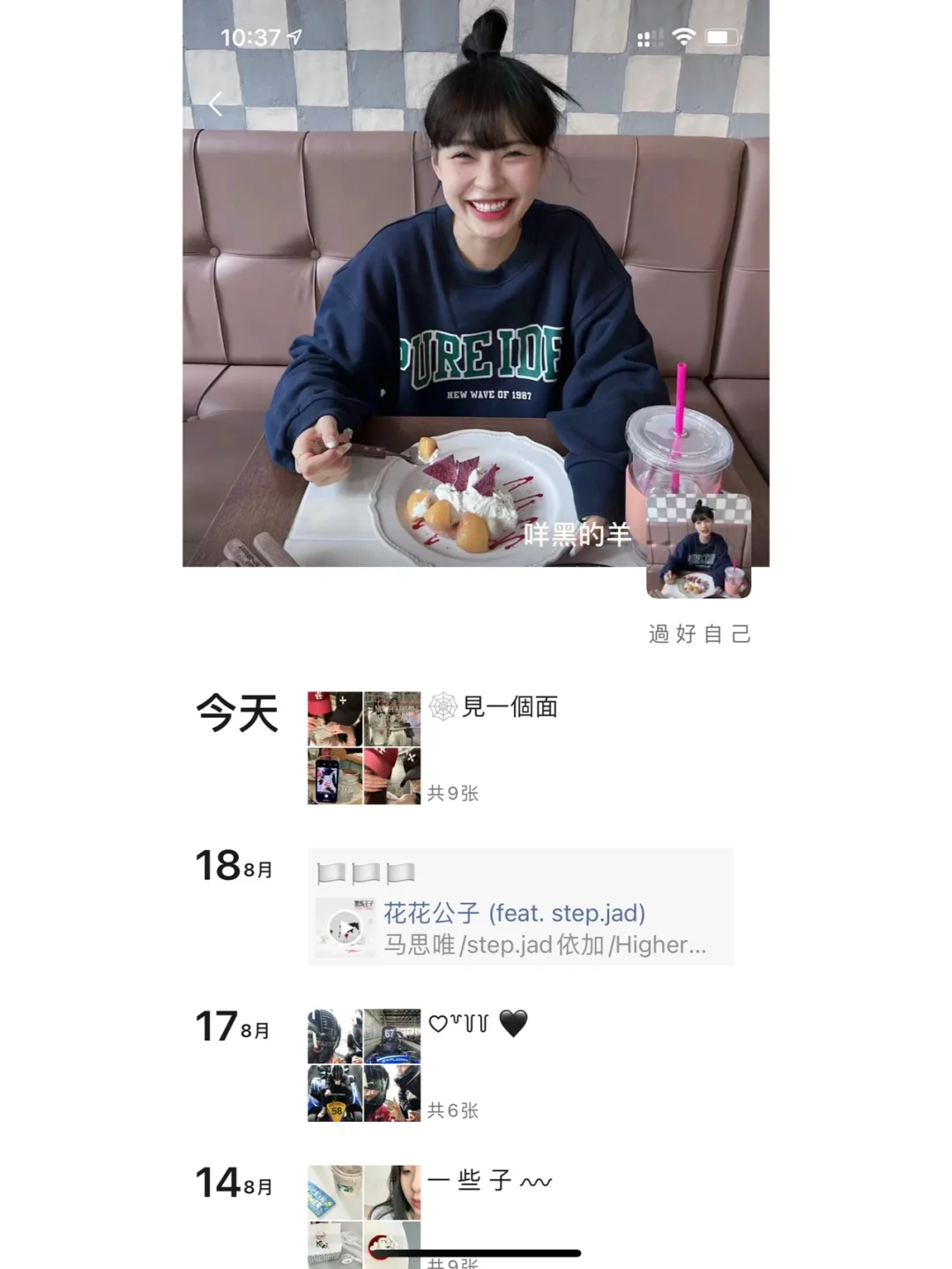Open the August 14 post photo grid

click(364, 1216)
